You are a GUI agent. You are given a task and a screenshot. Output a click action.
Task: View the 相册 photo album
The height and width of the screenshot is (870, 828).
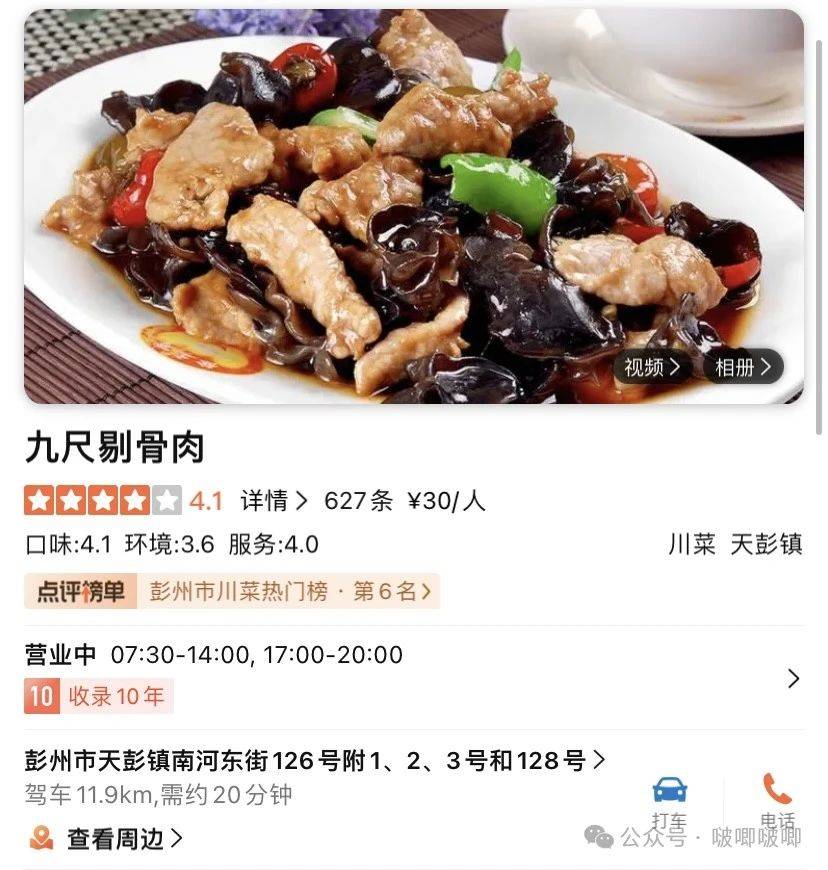click(x=743, y=367)
